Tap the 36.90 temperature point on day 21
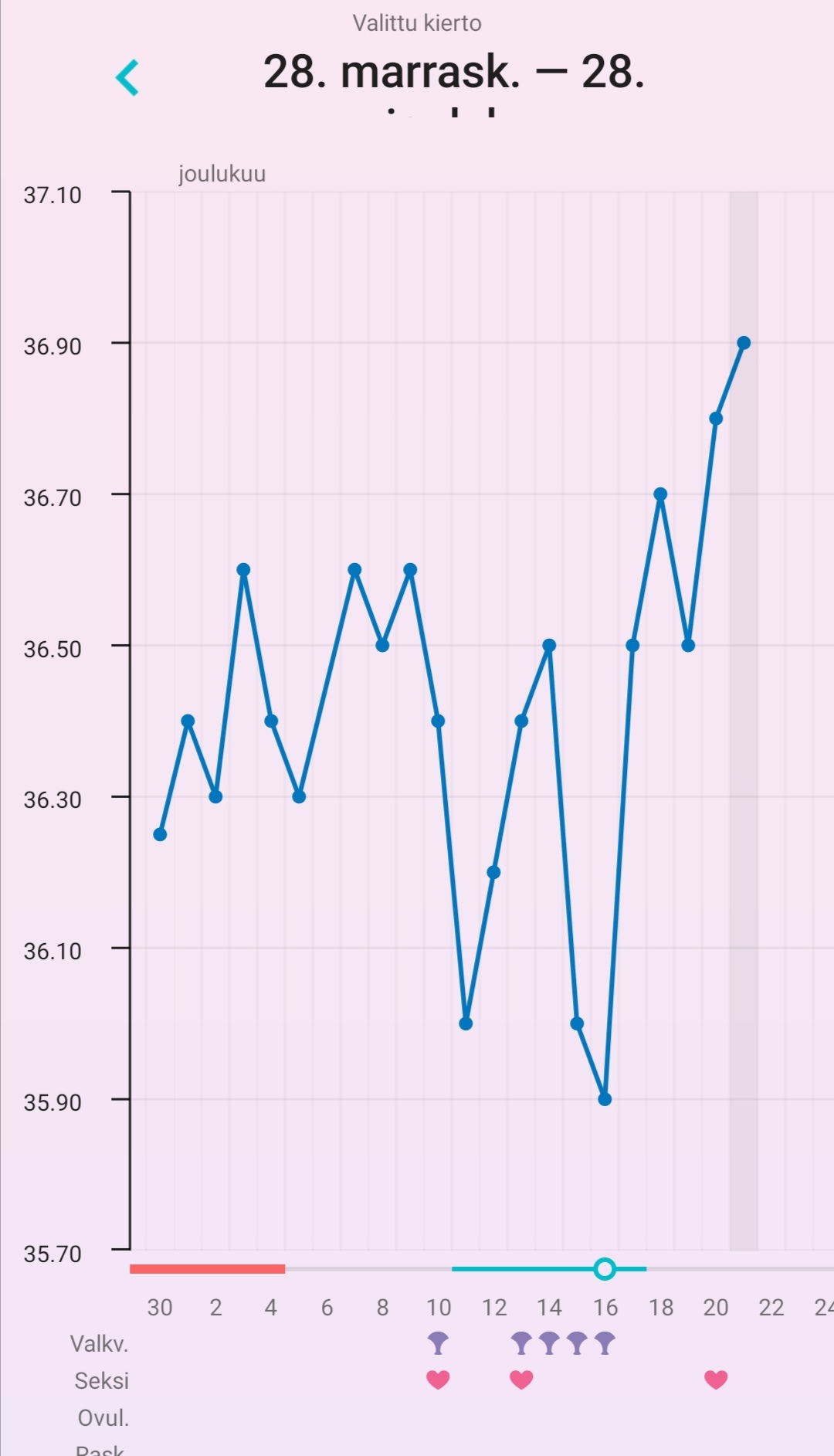Image resolution: width=834 pixels, height=1456 pixels. [744, 343]
